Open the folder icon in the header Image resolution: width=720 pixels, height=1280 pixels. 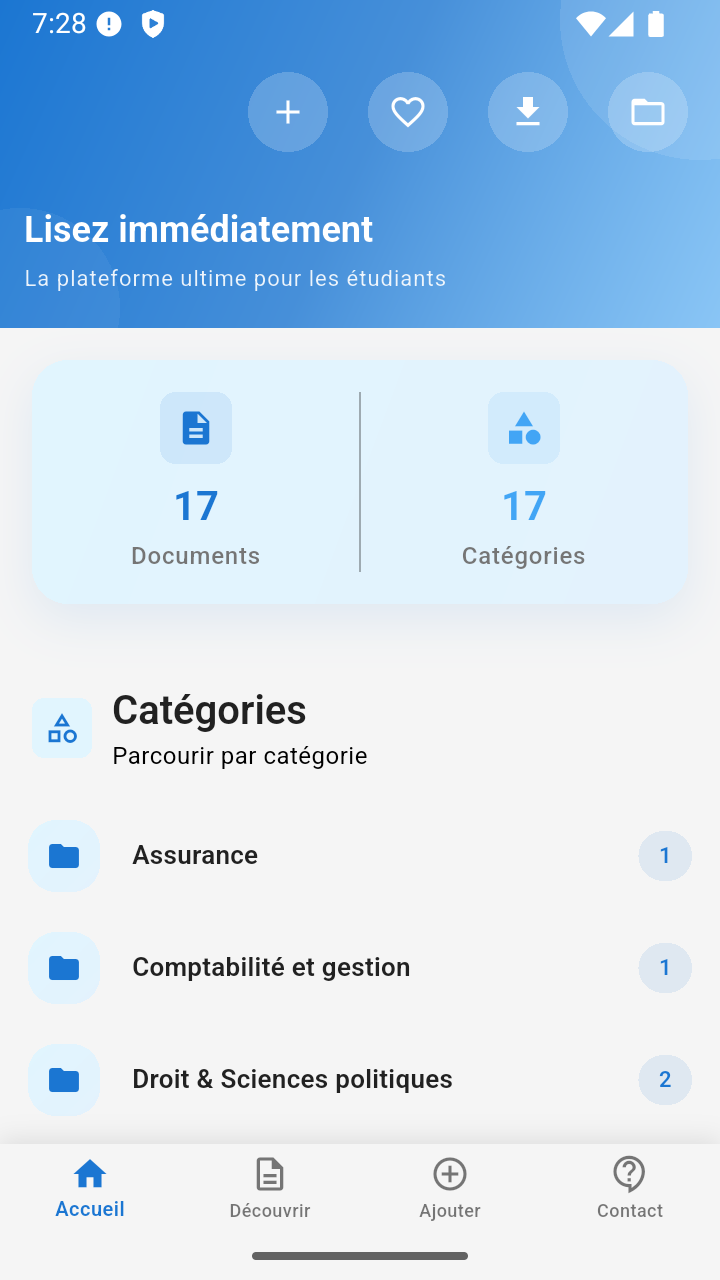648,112
